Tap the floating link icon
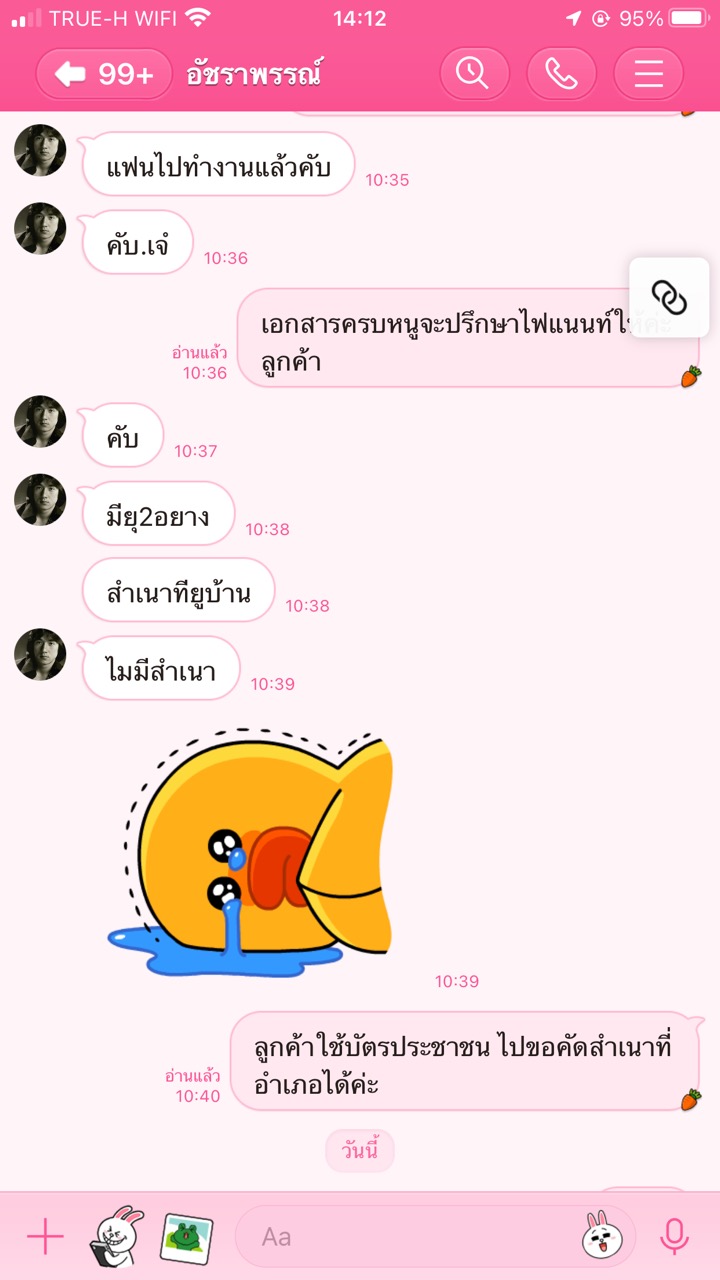Image resolution: width=720 pixels, height=1280 pixels. (669, 297)
